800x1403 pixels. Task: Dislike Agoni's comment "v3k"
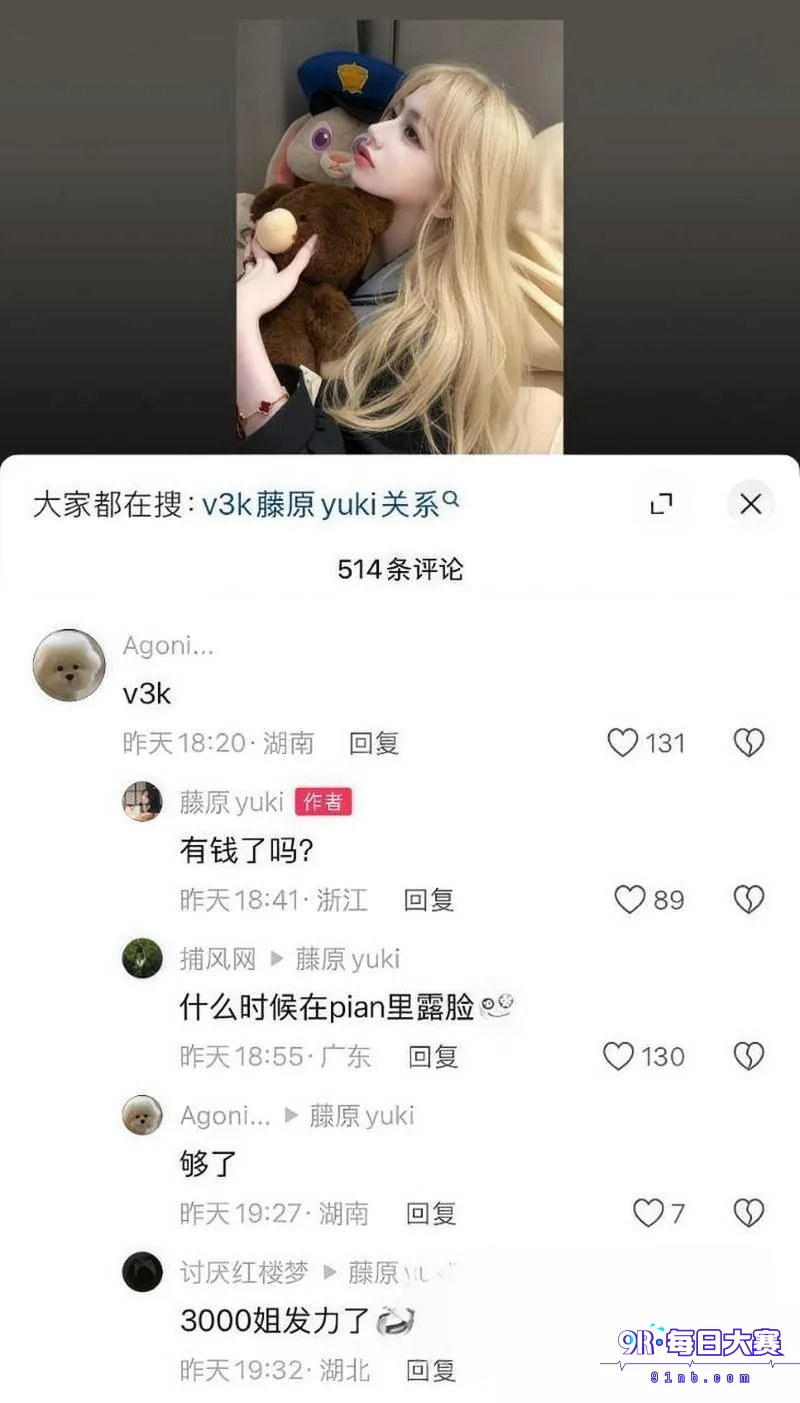(749, 742)
